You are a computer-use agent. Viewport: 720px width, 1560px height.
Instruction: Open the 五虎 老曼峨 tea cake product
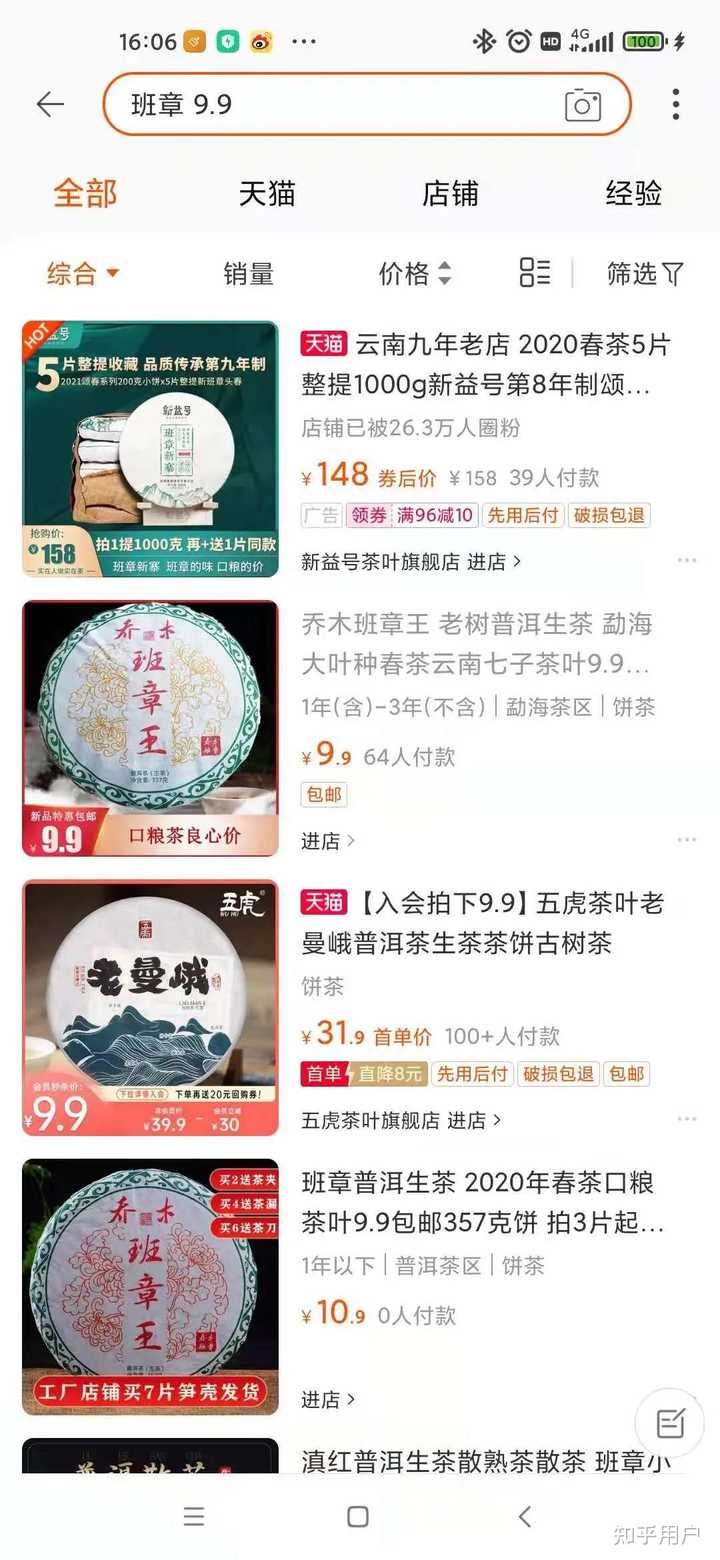click(x=482, y=923)
